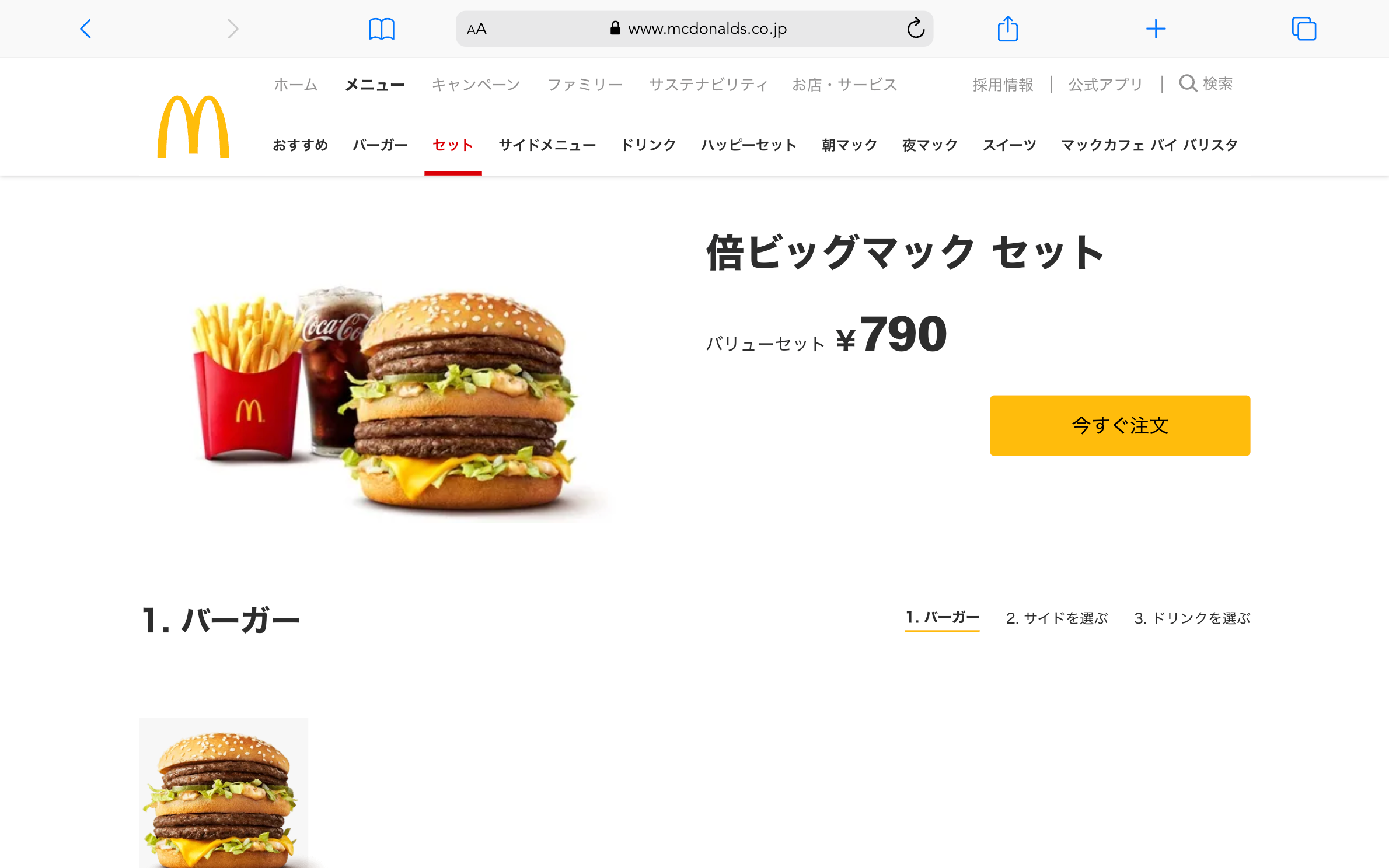
Task: Go back to the previous page
Action: point(86,29)
